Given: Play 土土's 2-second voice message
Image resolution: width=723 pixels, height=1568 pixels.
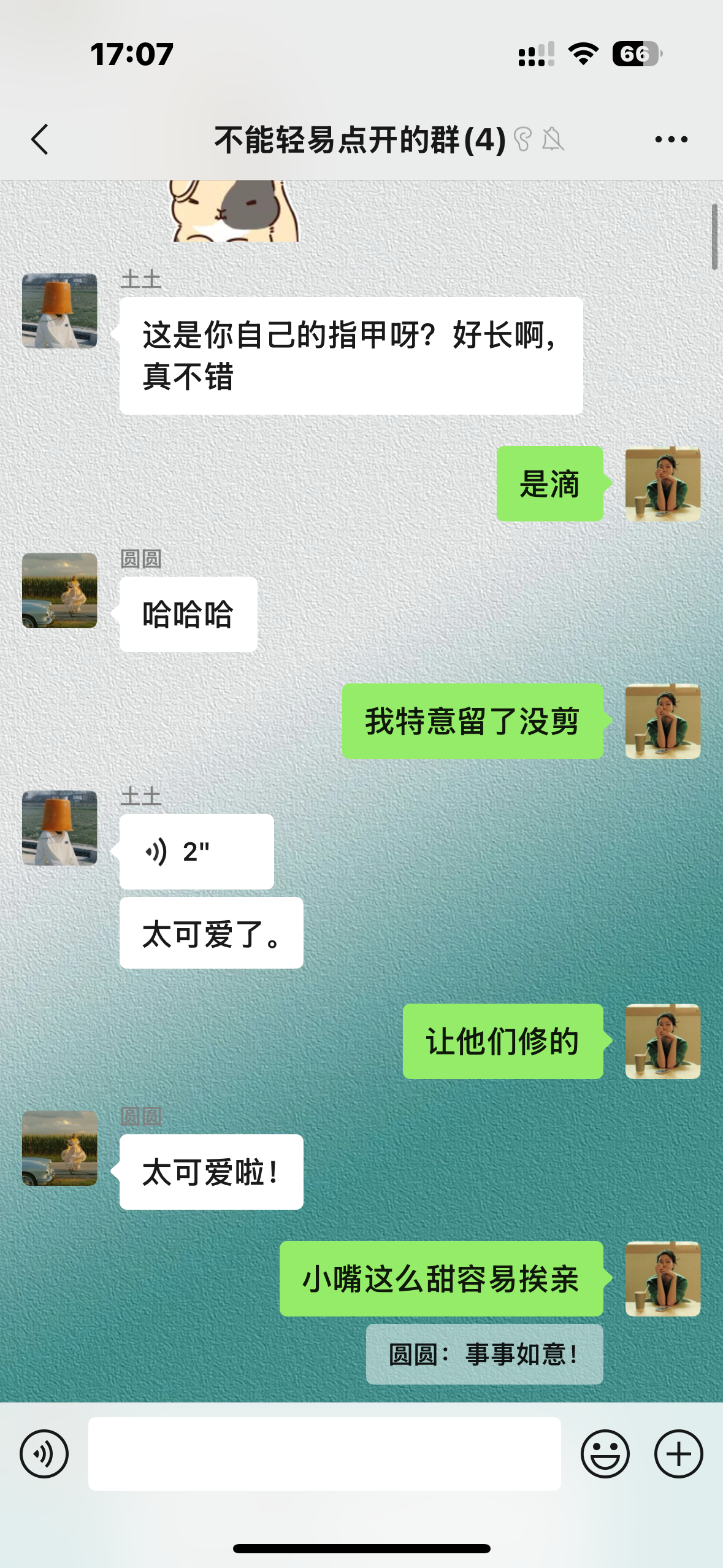Looking at the screenshot, I should (196, 851).
